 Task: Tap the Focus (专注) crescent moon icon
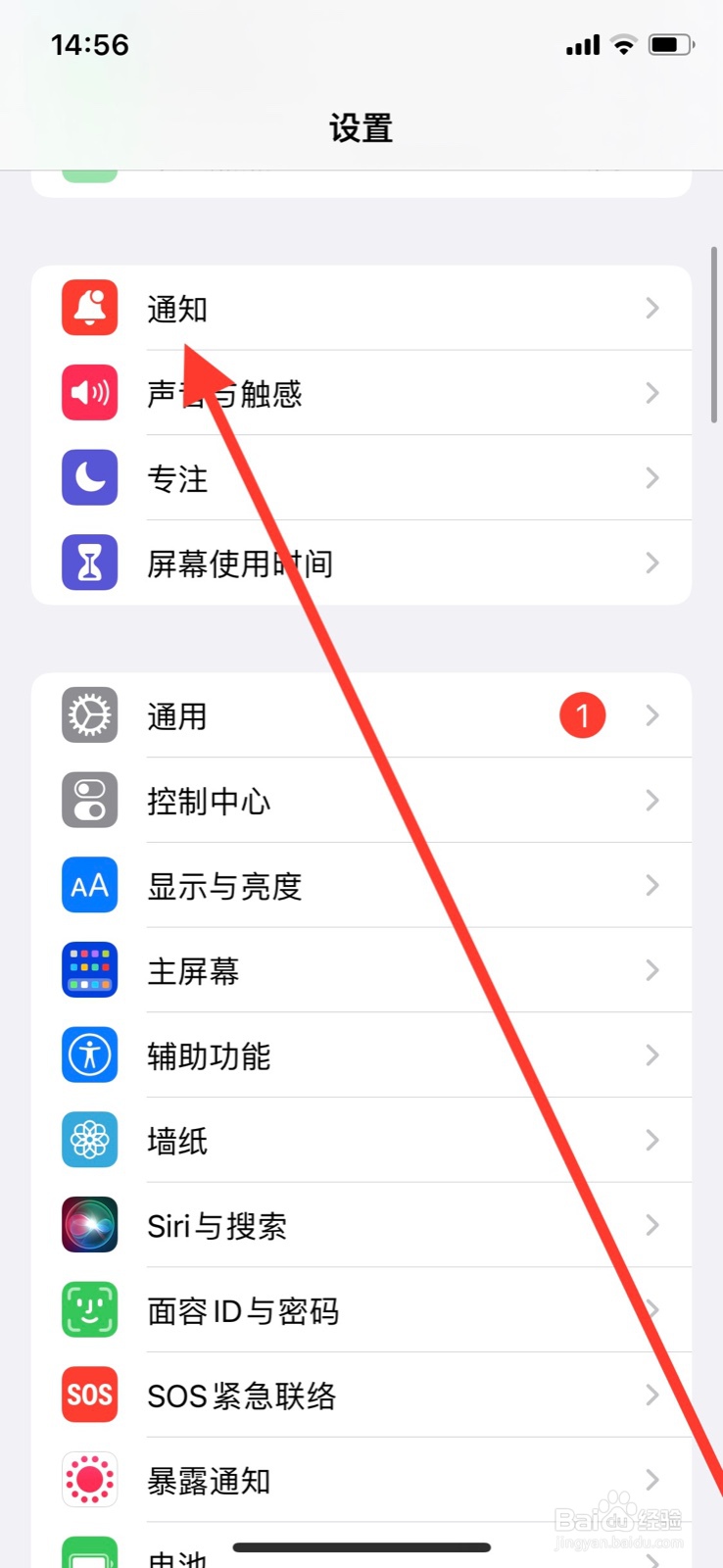click(89, 477)
